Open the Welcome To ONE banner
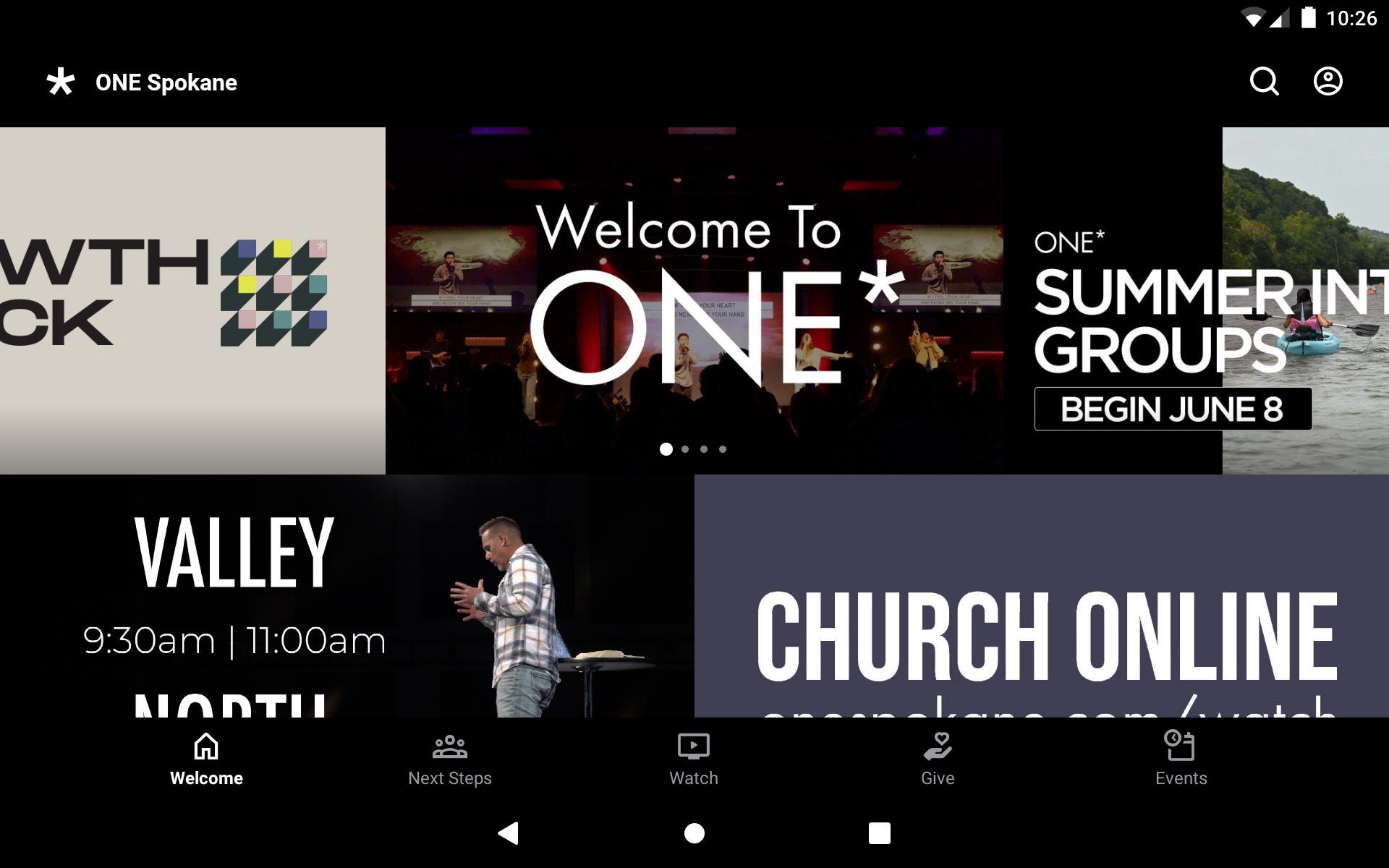Screen dimensions: 1389x868 click(693, 300)
